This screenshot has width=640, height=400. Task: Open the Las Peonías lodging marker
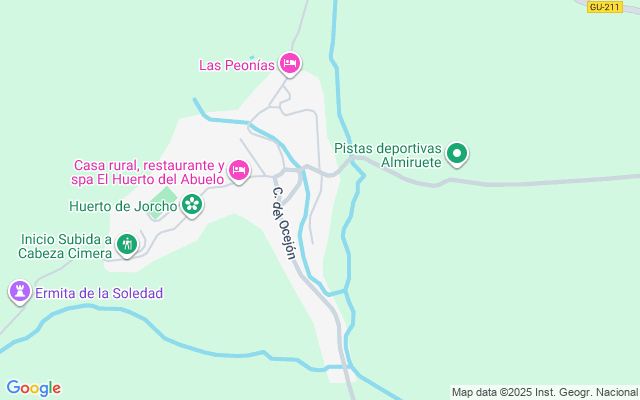coord(290,65)
